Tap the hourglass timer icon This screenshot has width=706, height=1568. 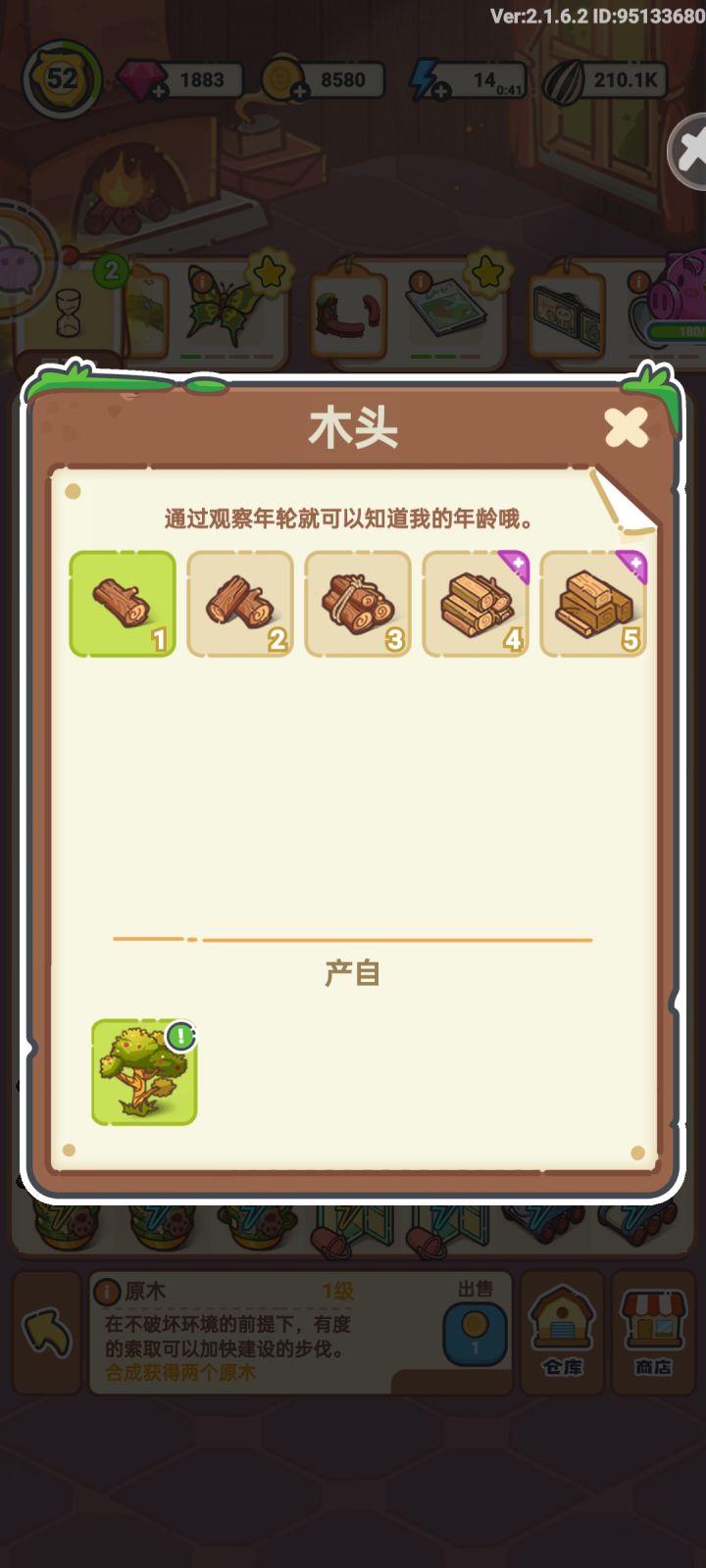67,312
